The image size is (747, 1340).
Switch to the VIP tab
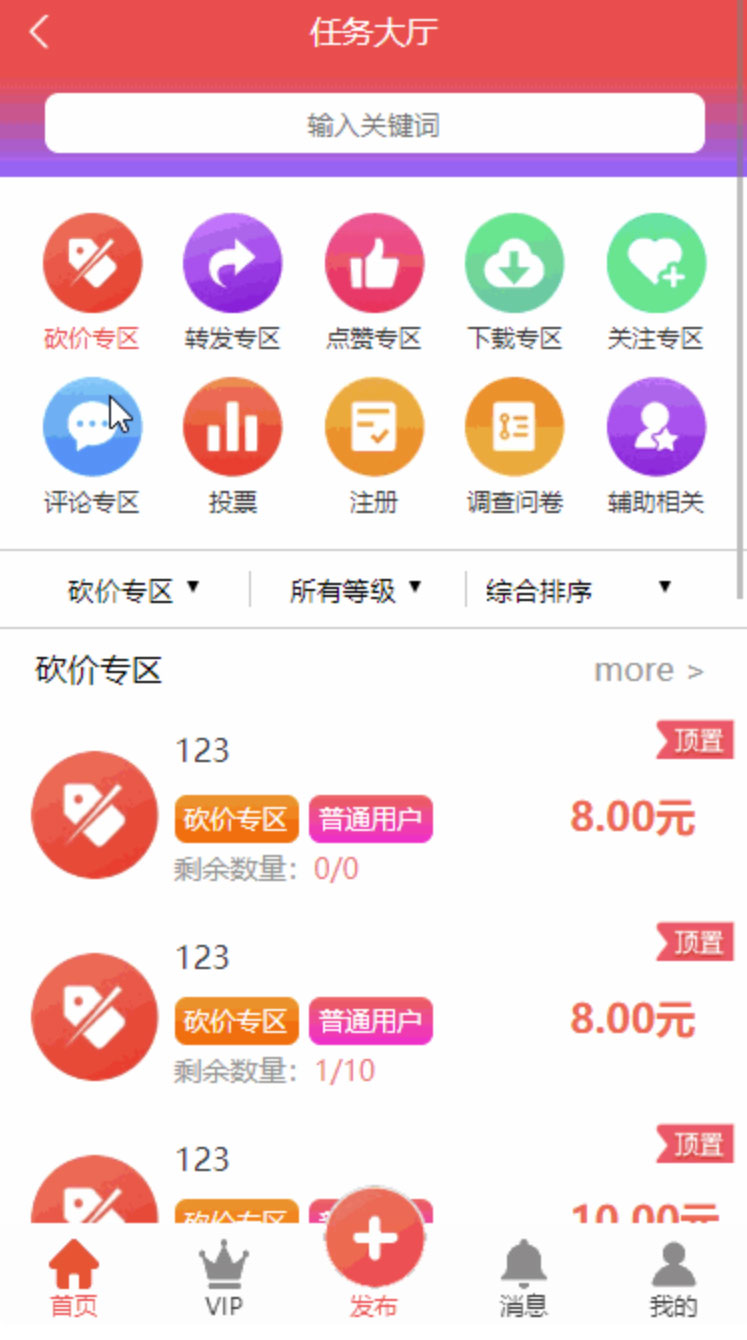tap(224, 1279)
